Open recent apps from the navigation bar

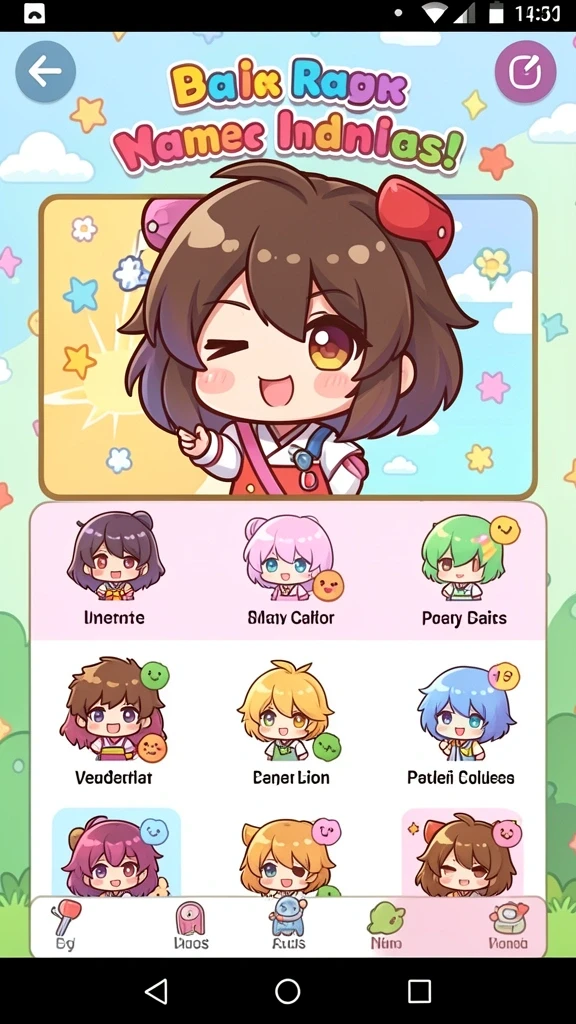tap(419, 991)
